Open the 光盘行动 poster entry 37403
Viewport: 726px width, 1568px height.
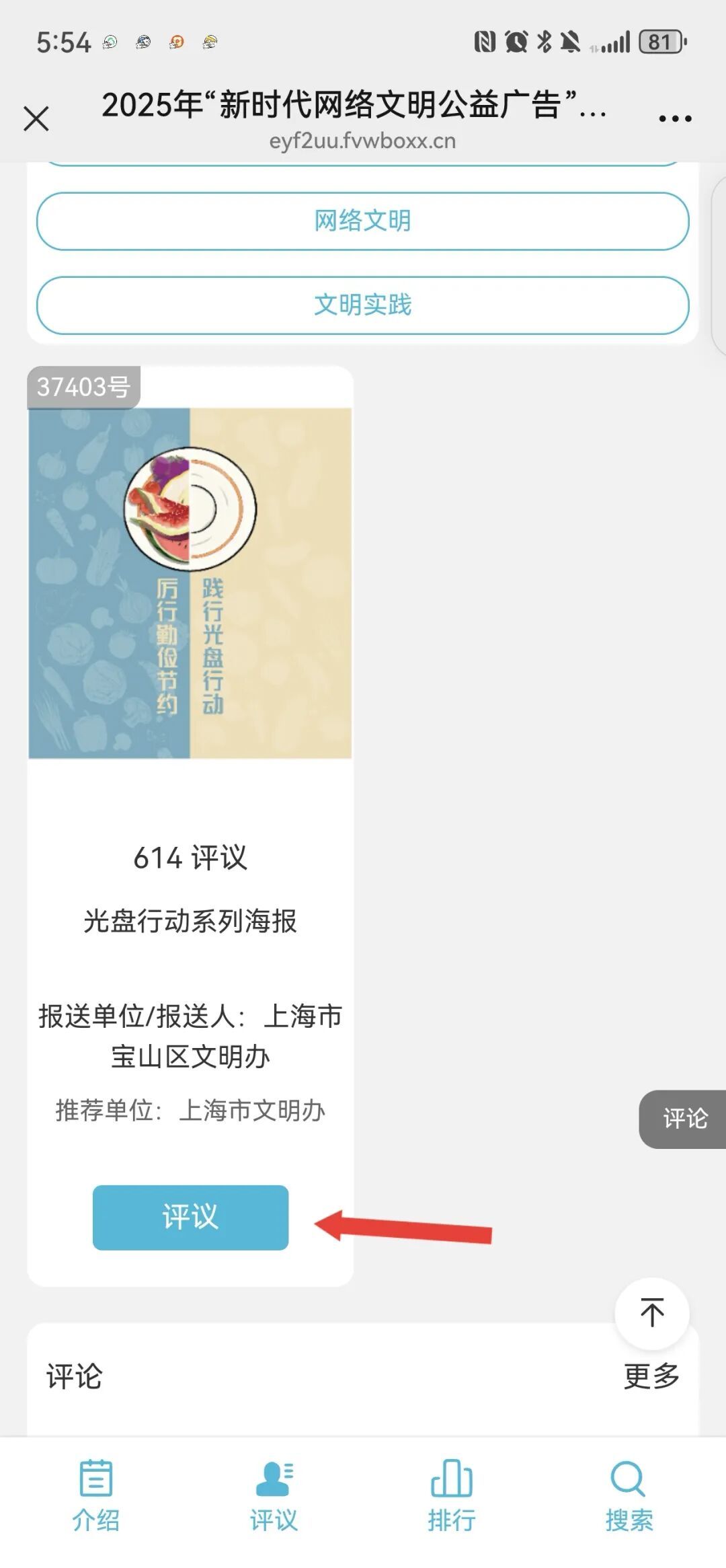coord(190,583)
